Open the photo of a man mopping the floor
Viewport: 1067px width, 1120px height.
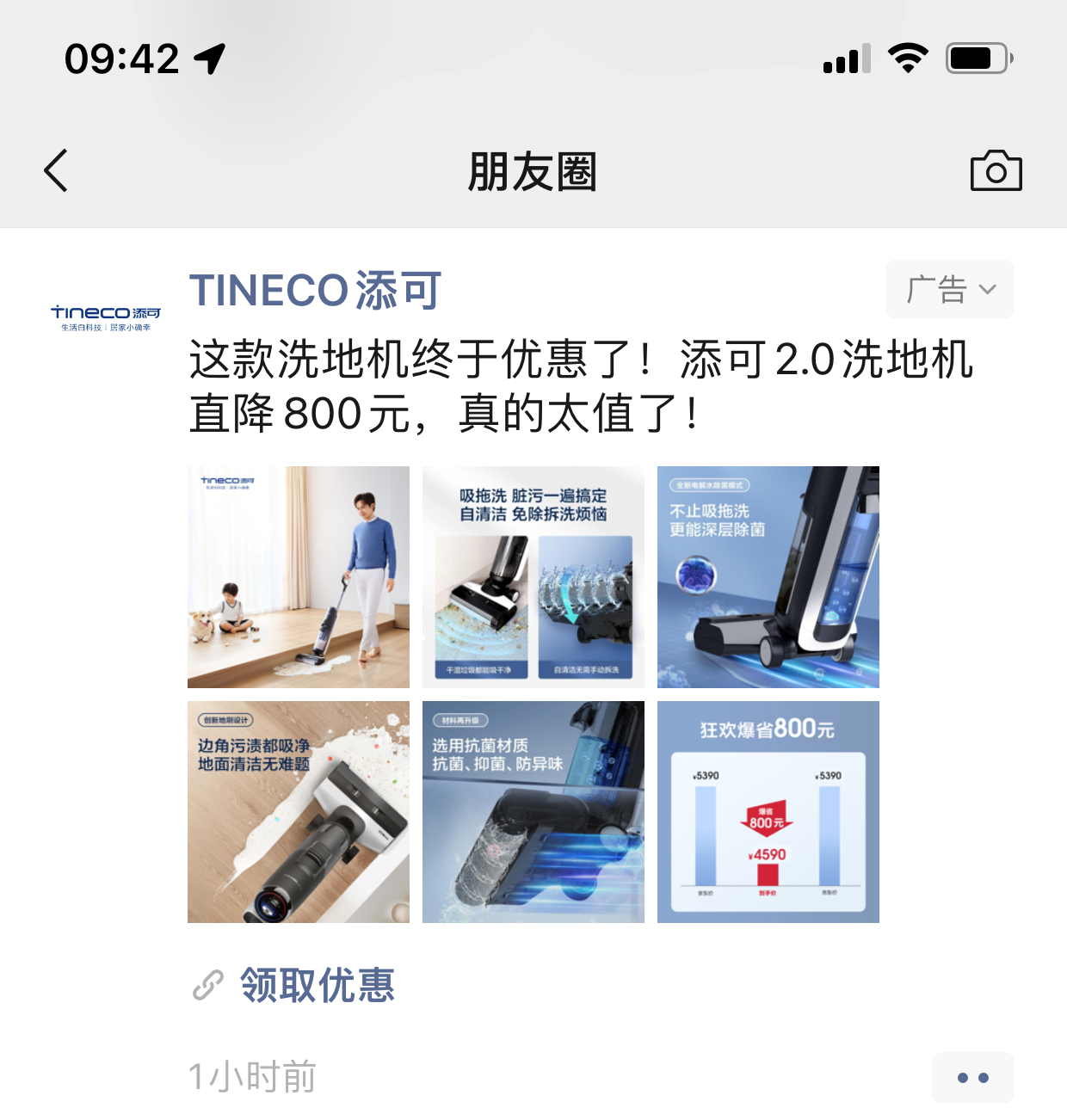pos(299,577)
